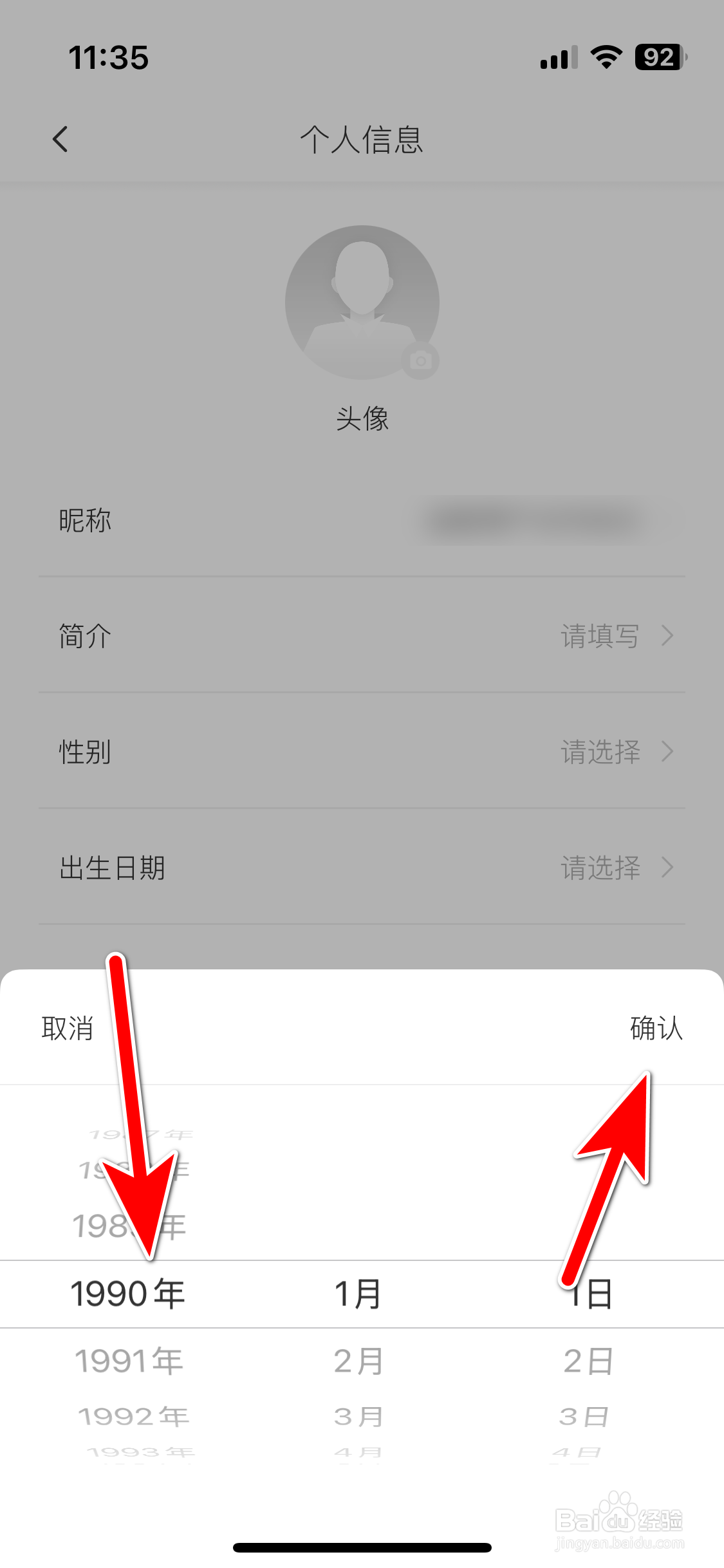Select the 头像 section label

(x=362, y=420)
